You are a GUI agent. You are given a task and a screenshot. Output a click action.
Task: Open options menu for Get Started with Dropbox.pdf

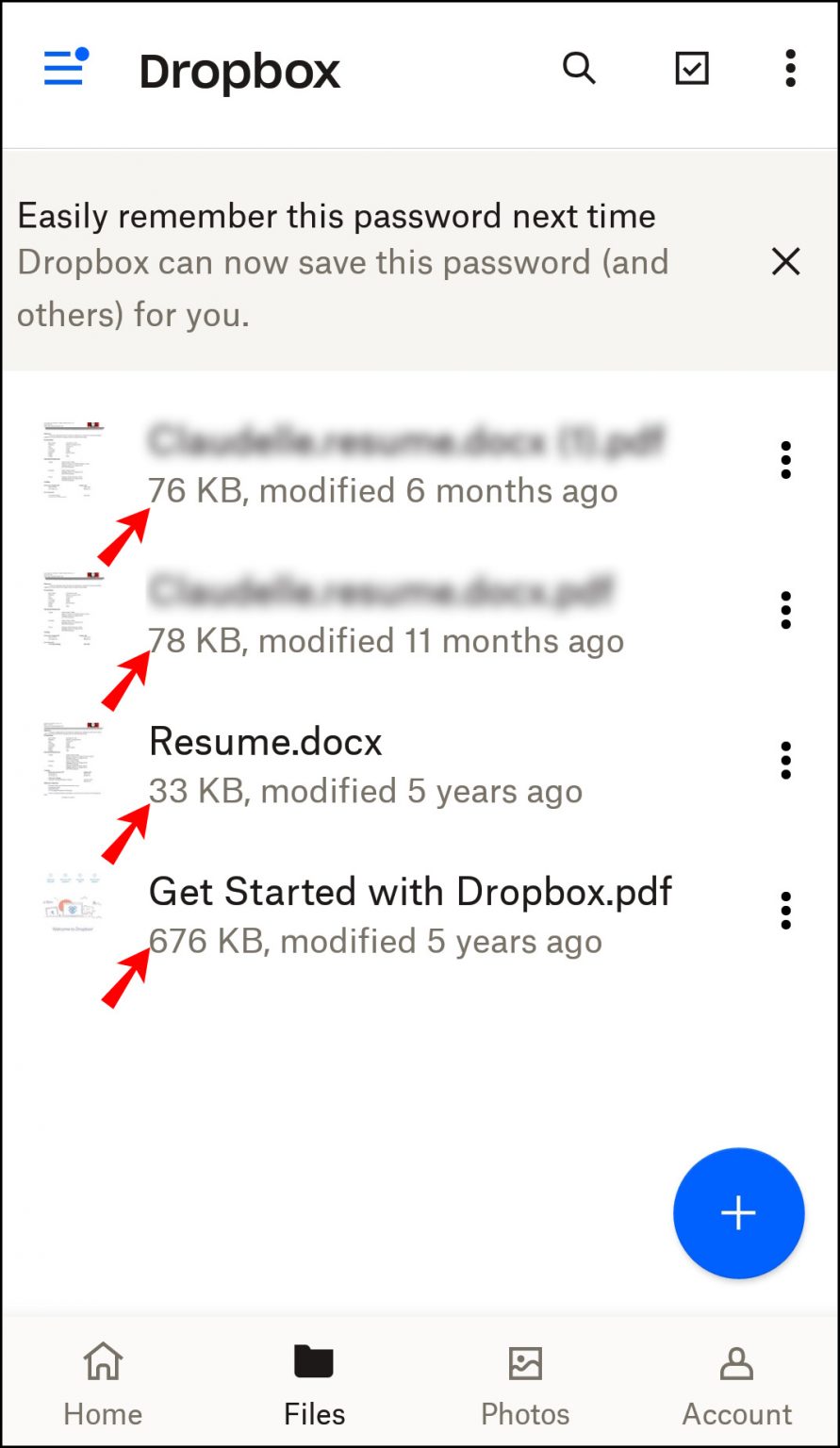(786, 910)
